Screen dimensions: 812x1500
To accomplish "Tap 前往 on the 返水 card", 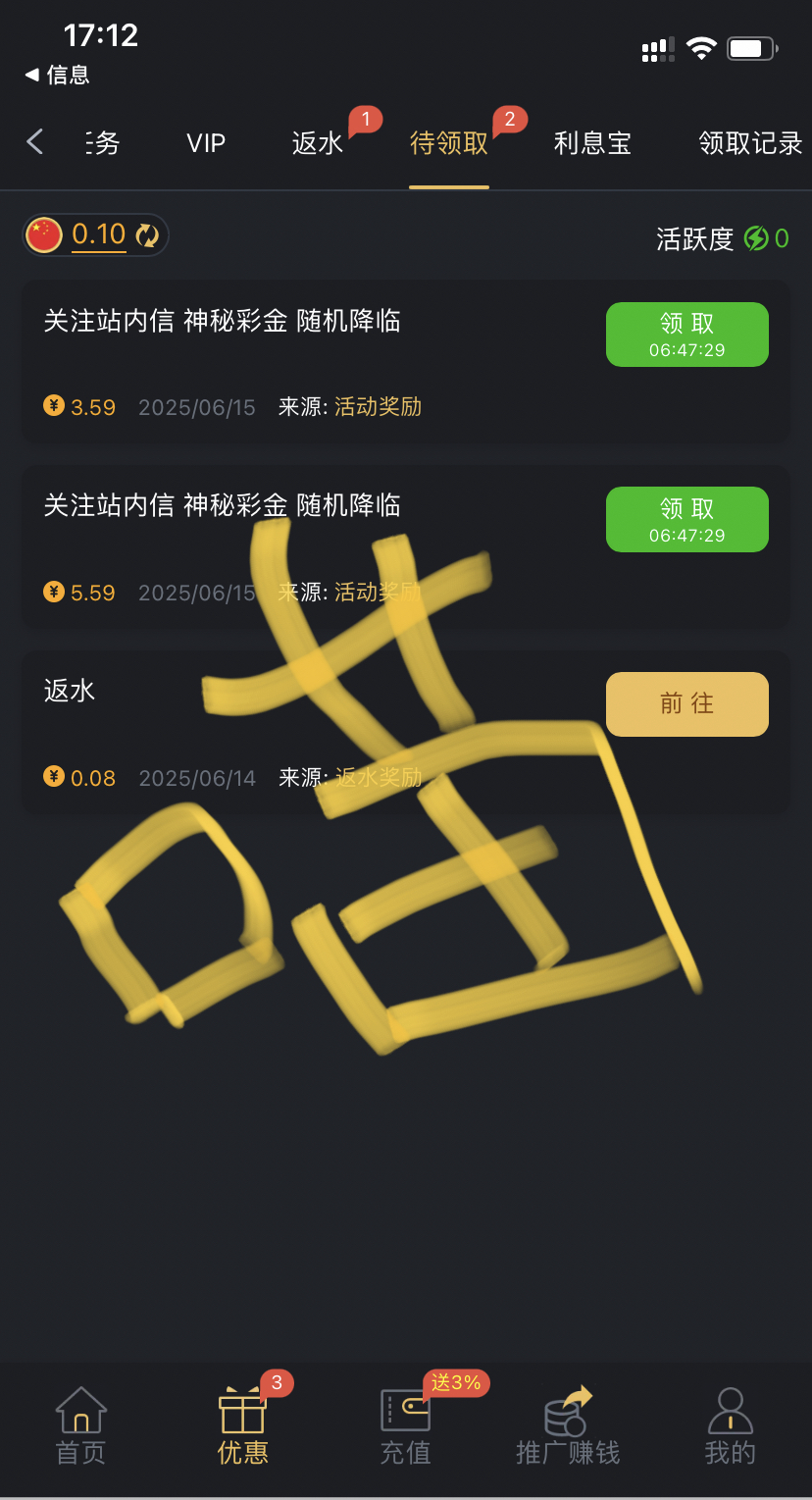I will coord(687,704).
